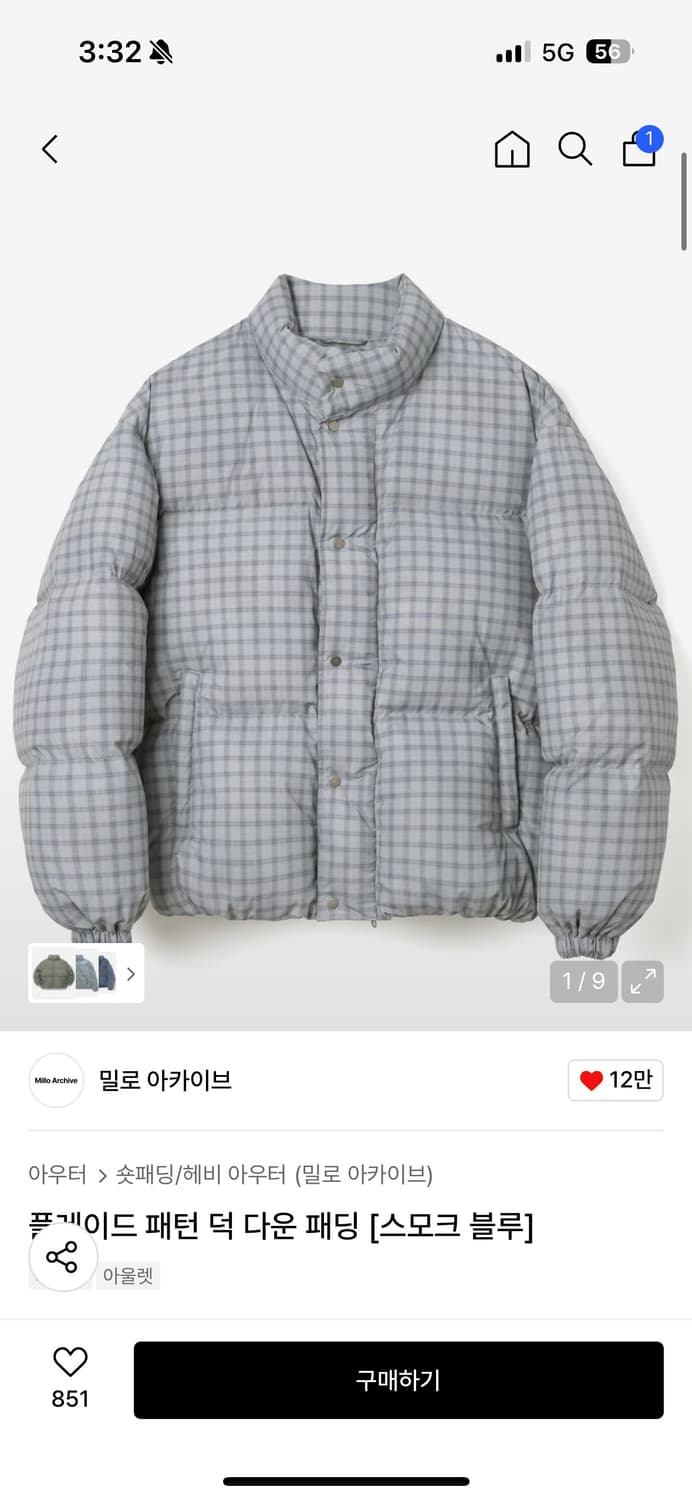
Task: Open the home icon
Action: tap(512, 149)
